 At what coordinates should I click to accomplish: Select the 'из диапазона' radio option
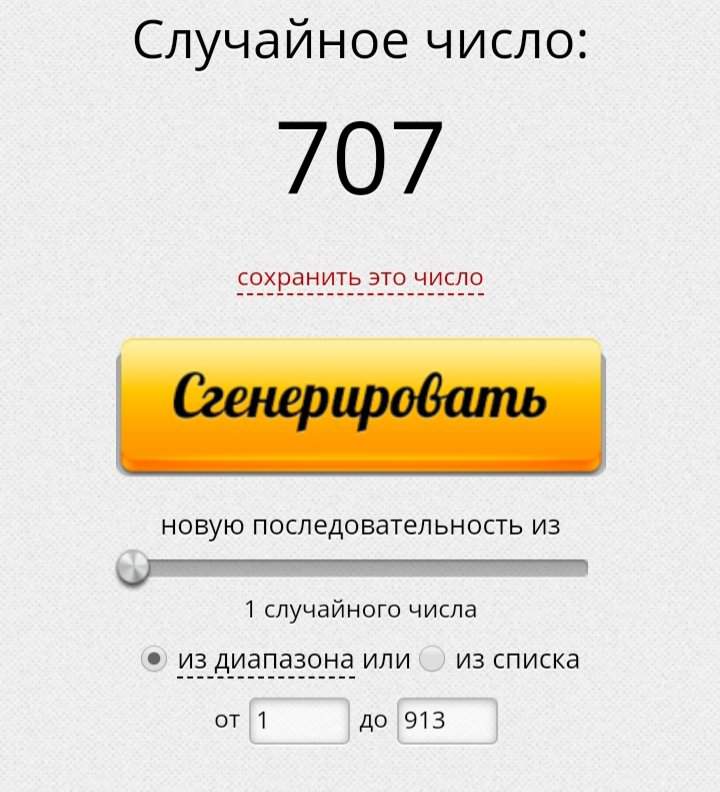(153, 660)
